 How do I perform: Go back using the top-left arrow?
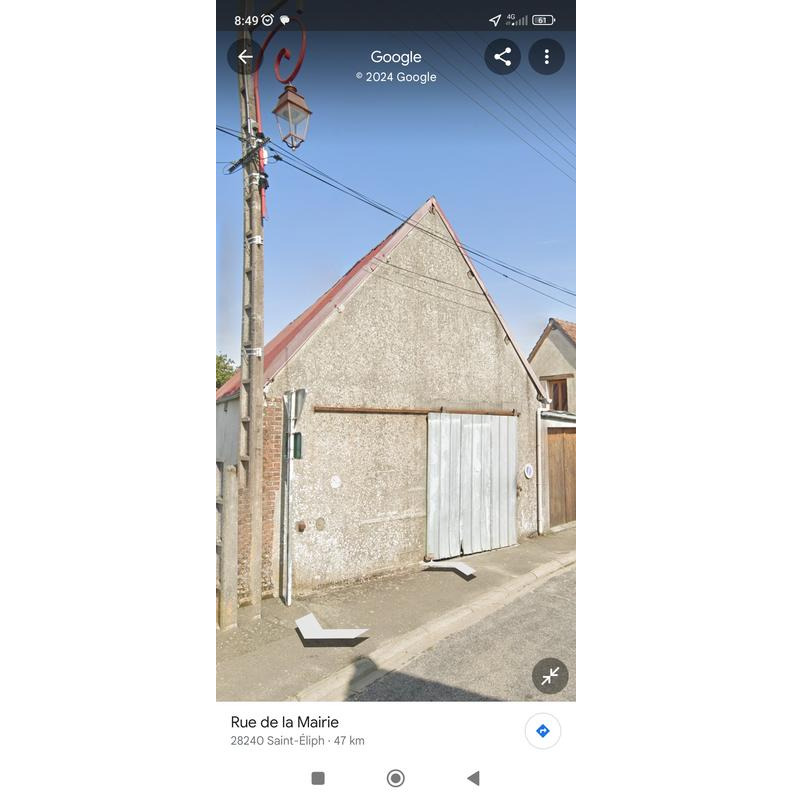(x=245, y=57)
